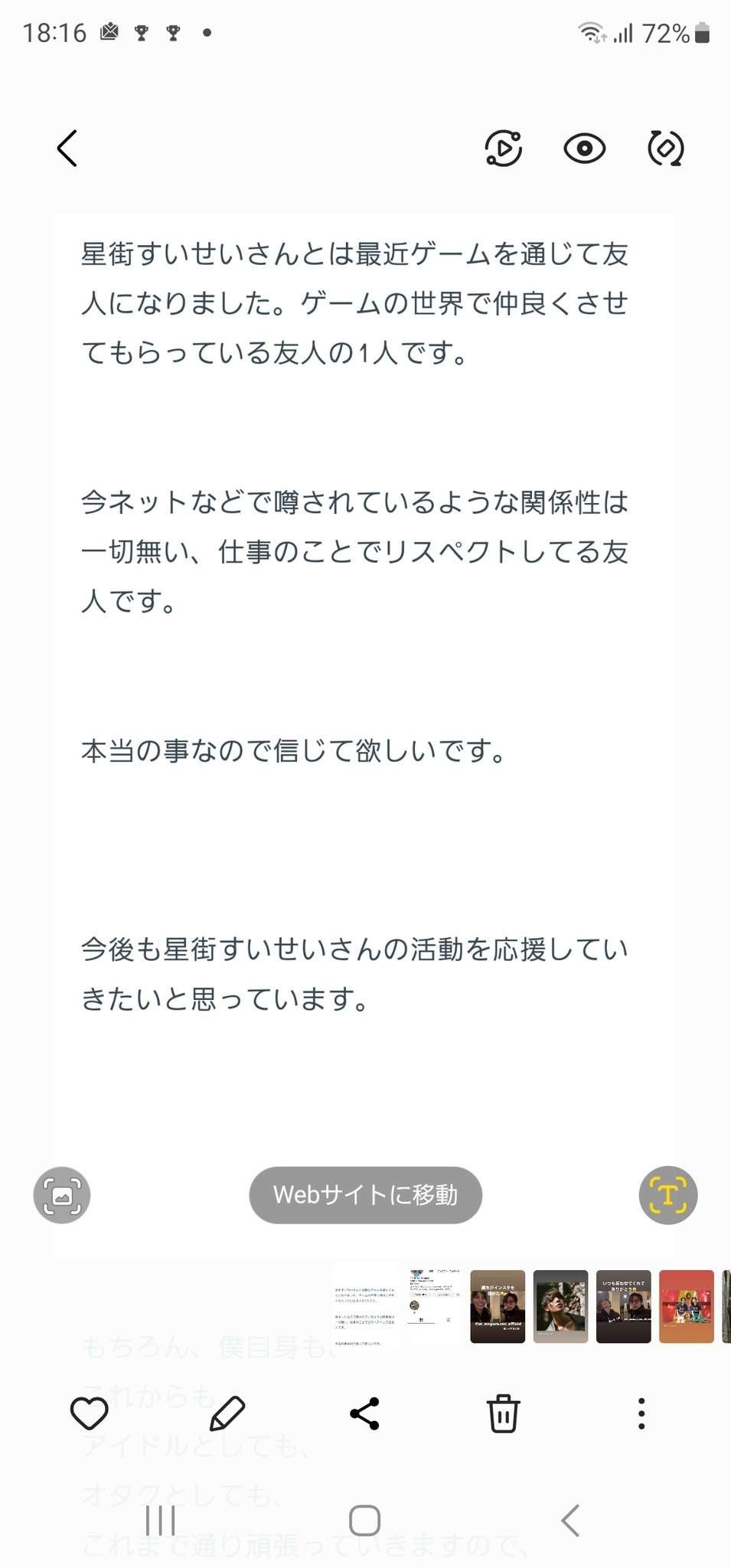
Task: Edit this image with the pencil
Action: (227, 1413)
